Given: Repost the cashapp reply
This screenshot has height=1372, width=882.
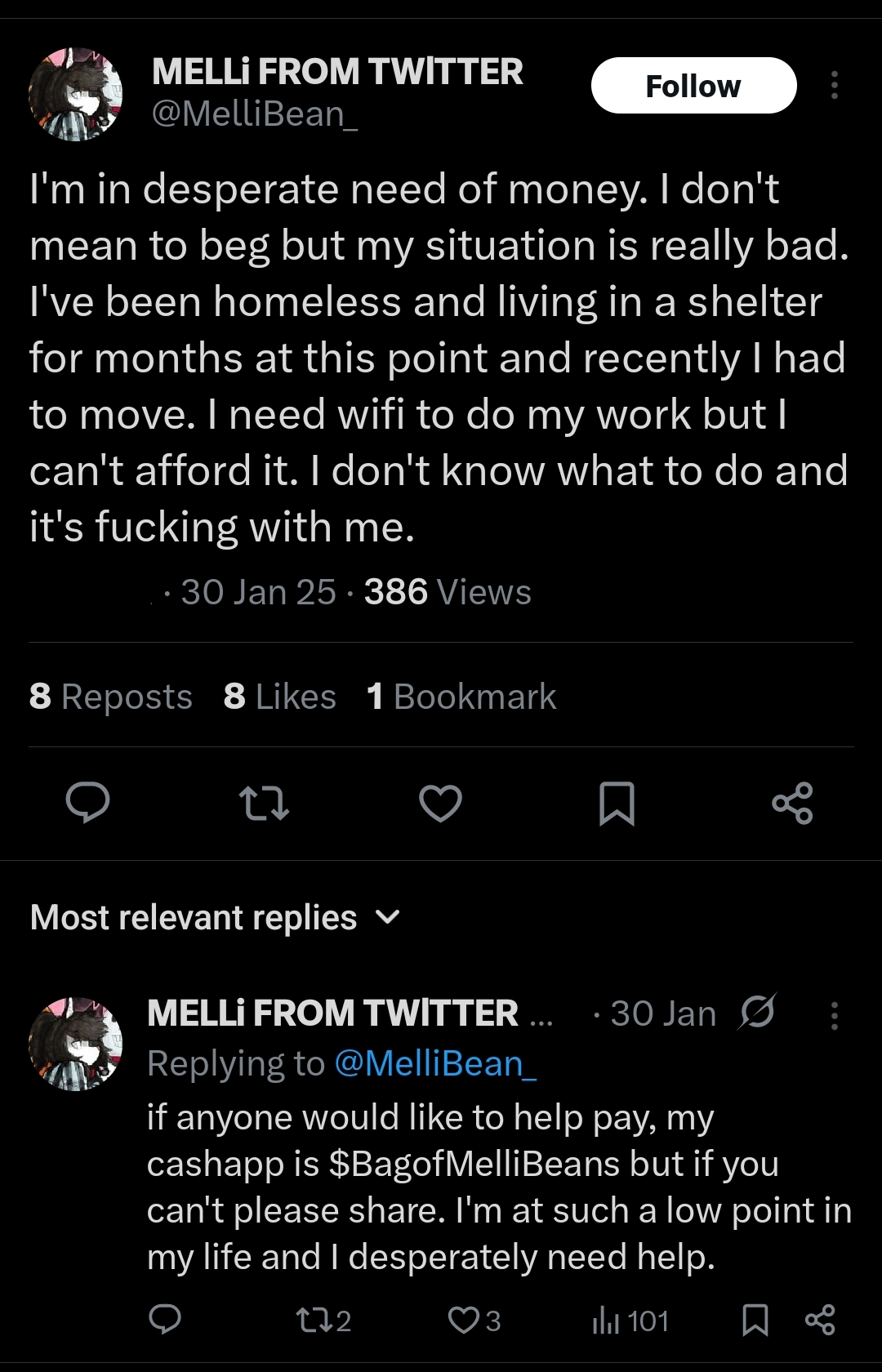Looking at the screenshot, I should coord(323,1320).
